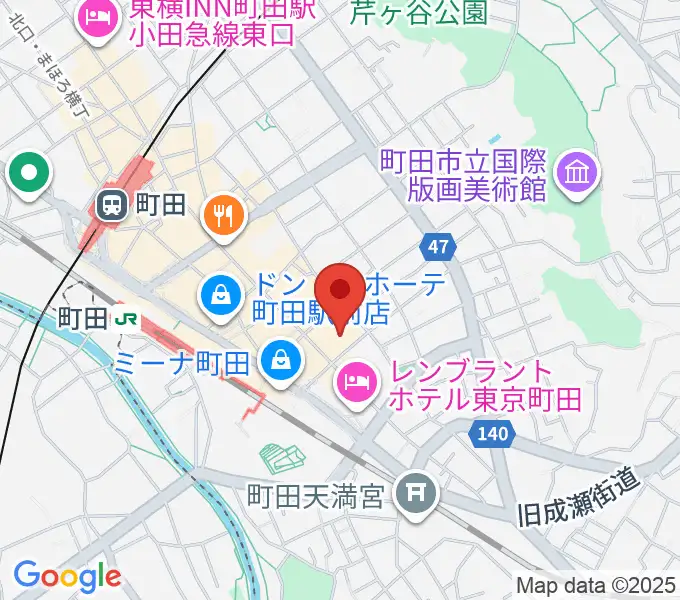
Task: Open the Toyoko INN Machida hotel marker
Action: 98,15
